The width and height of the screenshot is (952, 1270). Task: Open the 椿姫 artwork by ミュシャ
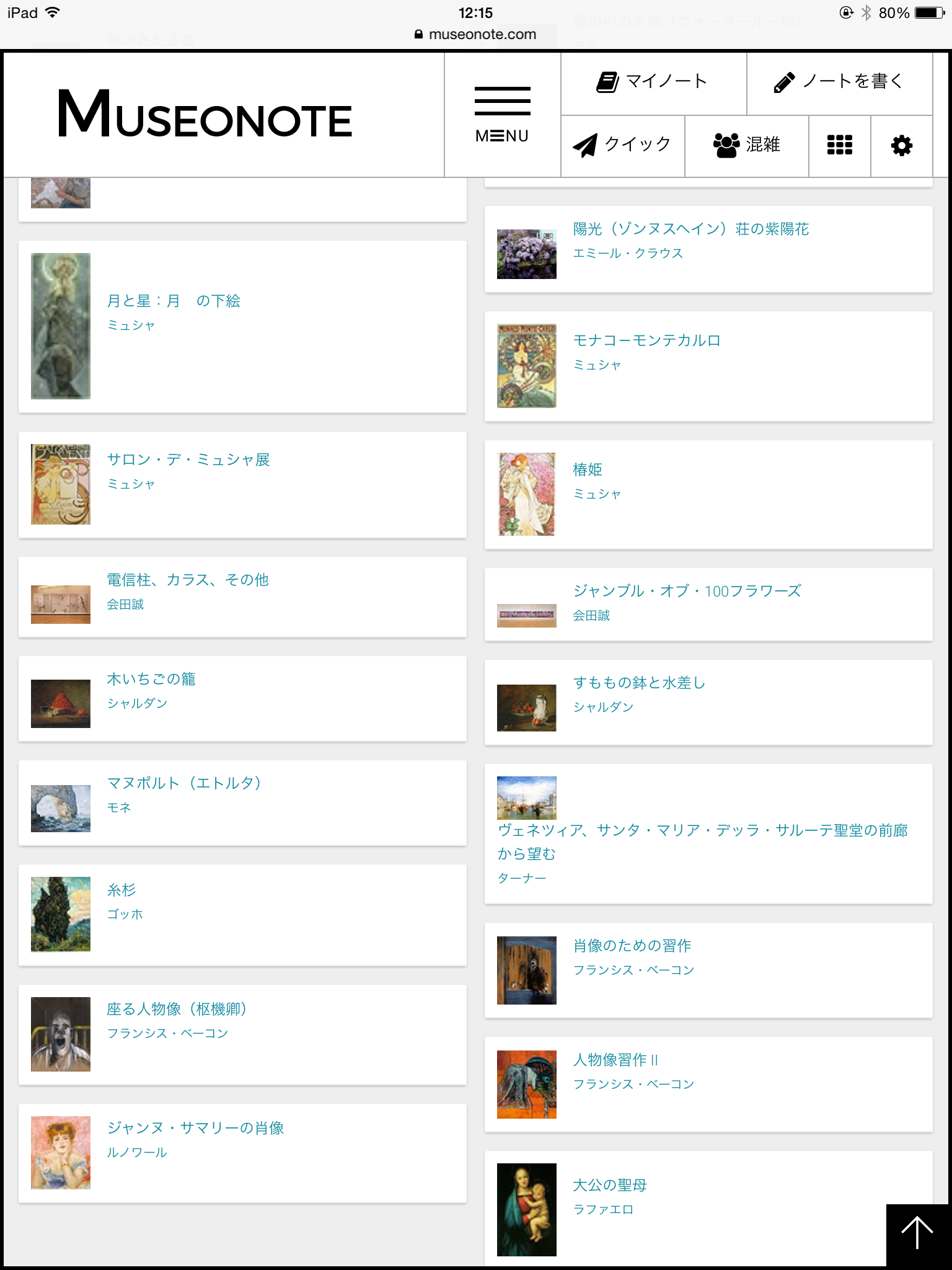[x=588, y=470]
